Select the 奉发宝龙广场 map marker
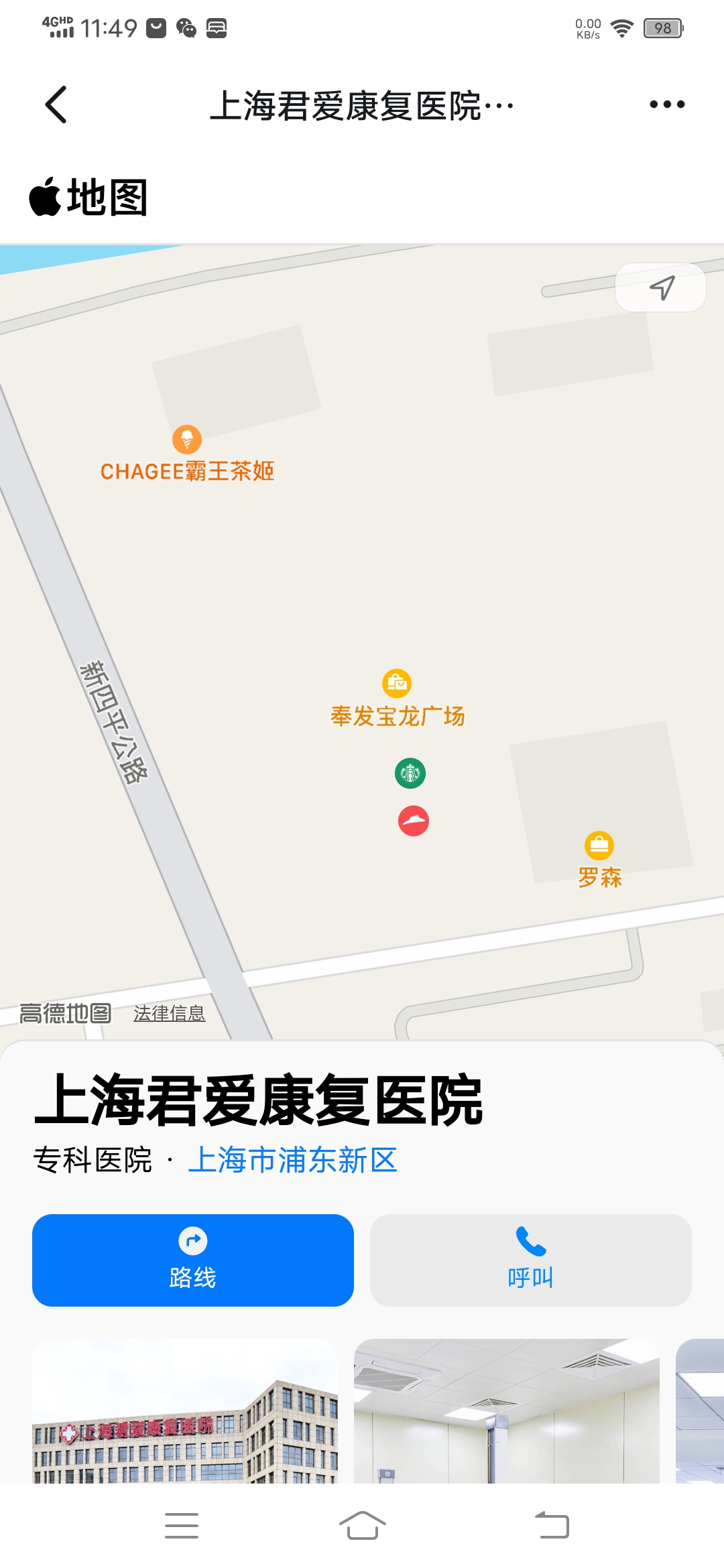 pos(397,684)
